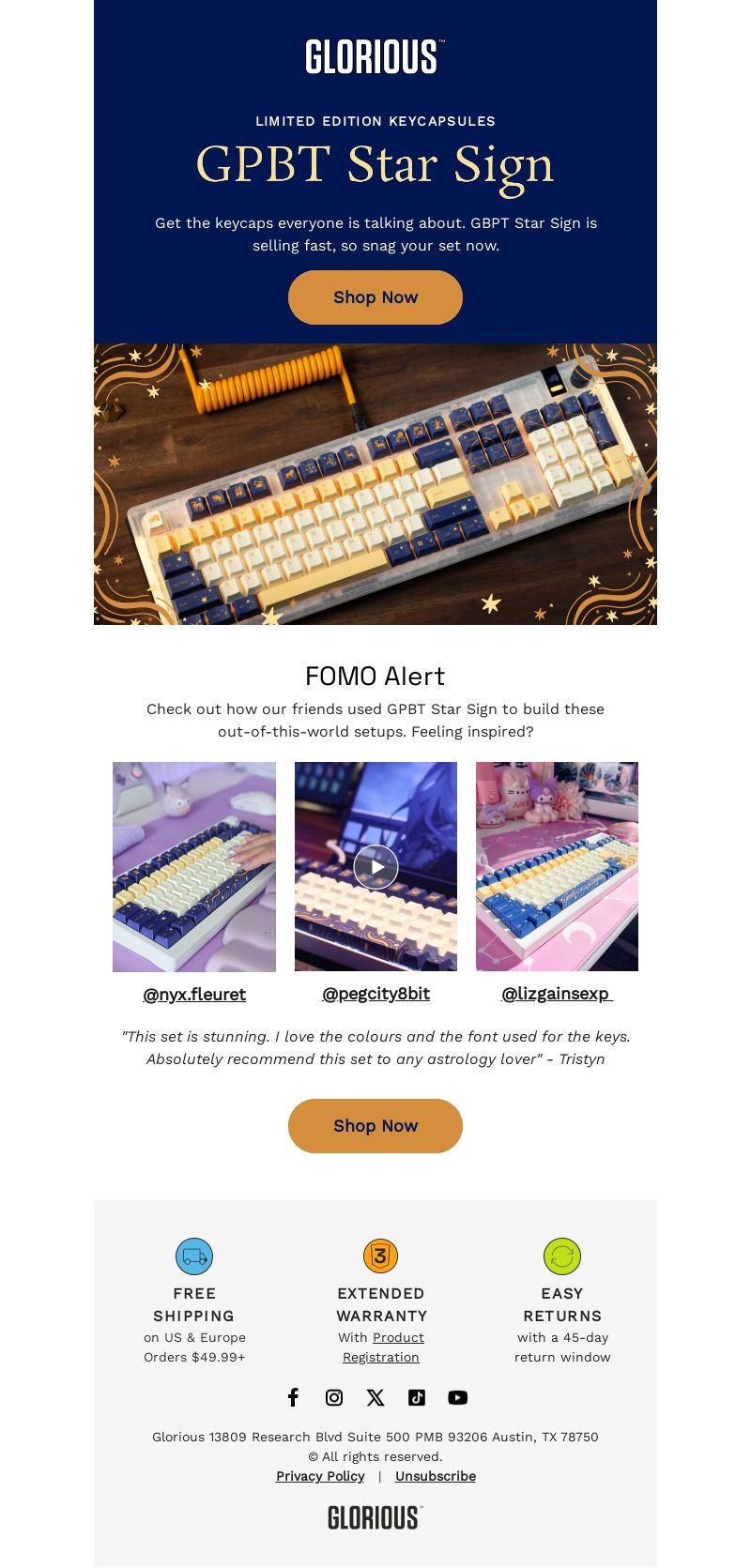The width and height of the screenshot is (751, 1568).
Task: Open the @lizgainsexp setup photo
Action: point(557,866)
